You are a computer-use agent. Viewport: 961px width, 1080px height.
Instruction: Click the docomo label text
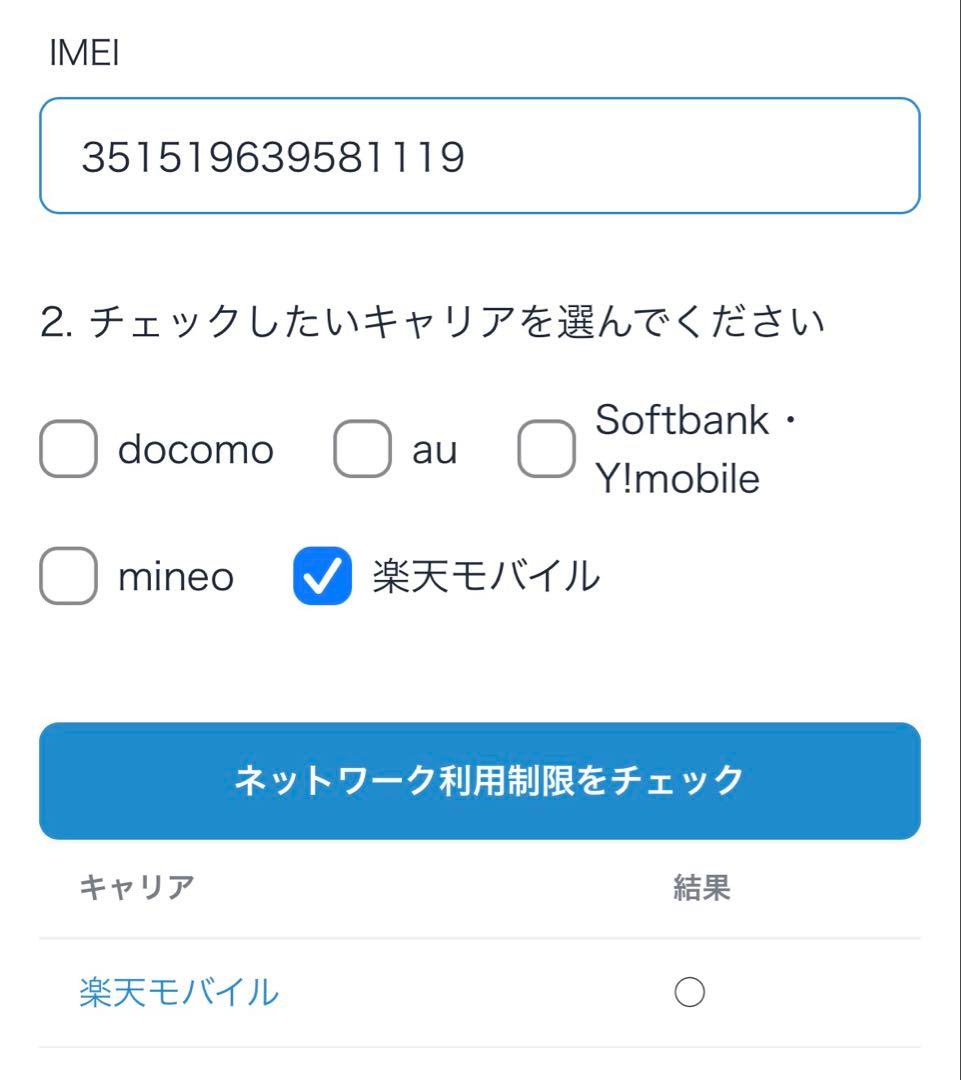196,449
